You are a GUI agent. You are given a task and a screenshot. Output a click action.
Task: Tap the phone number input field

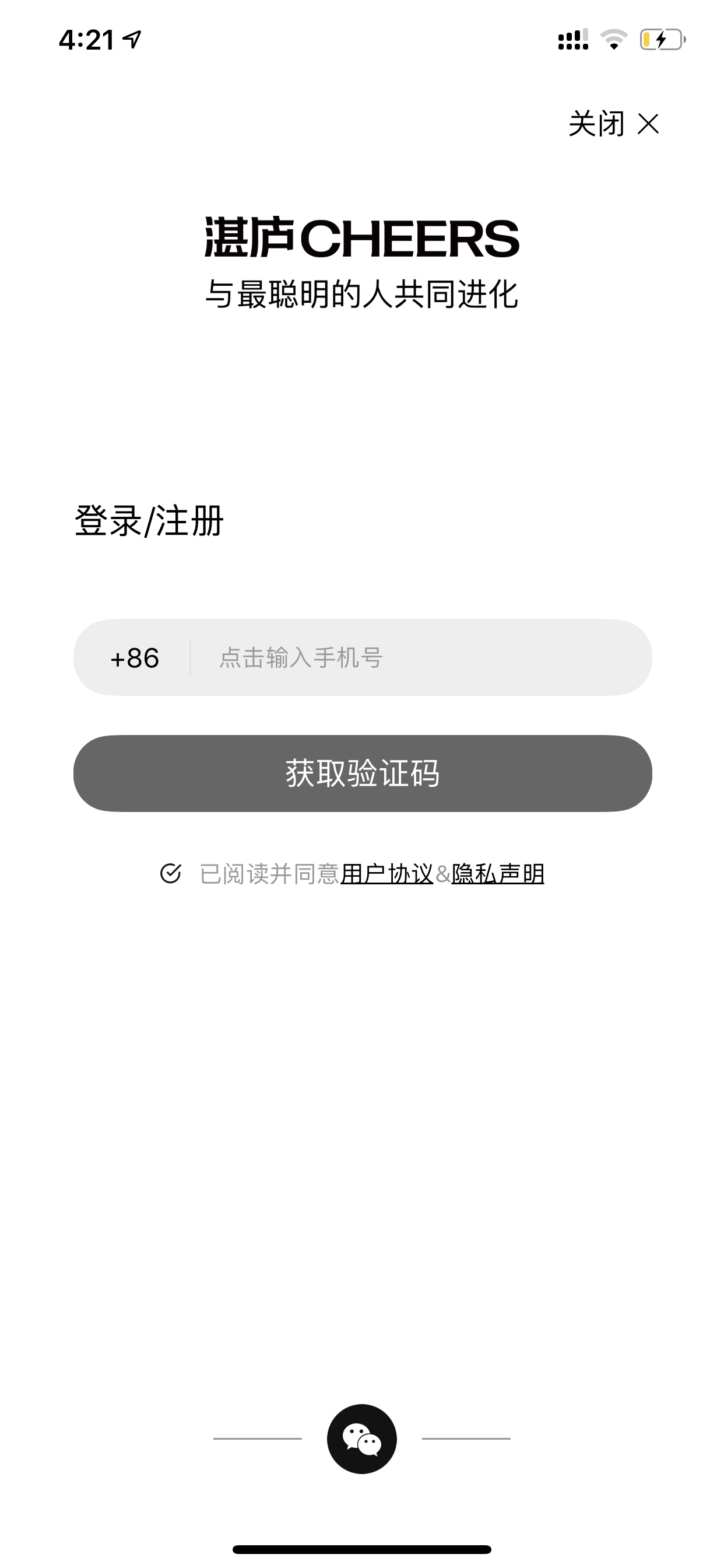(x=420, y=657)
